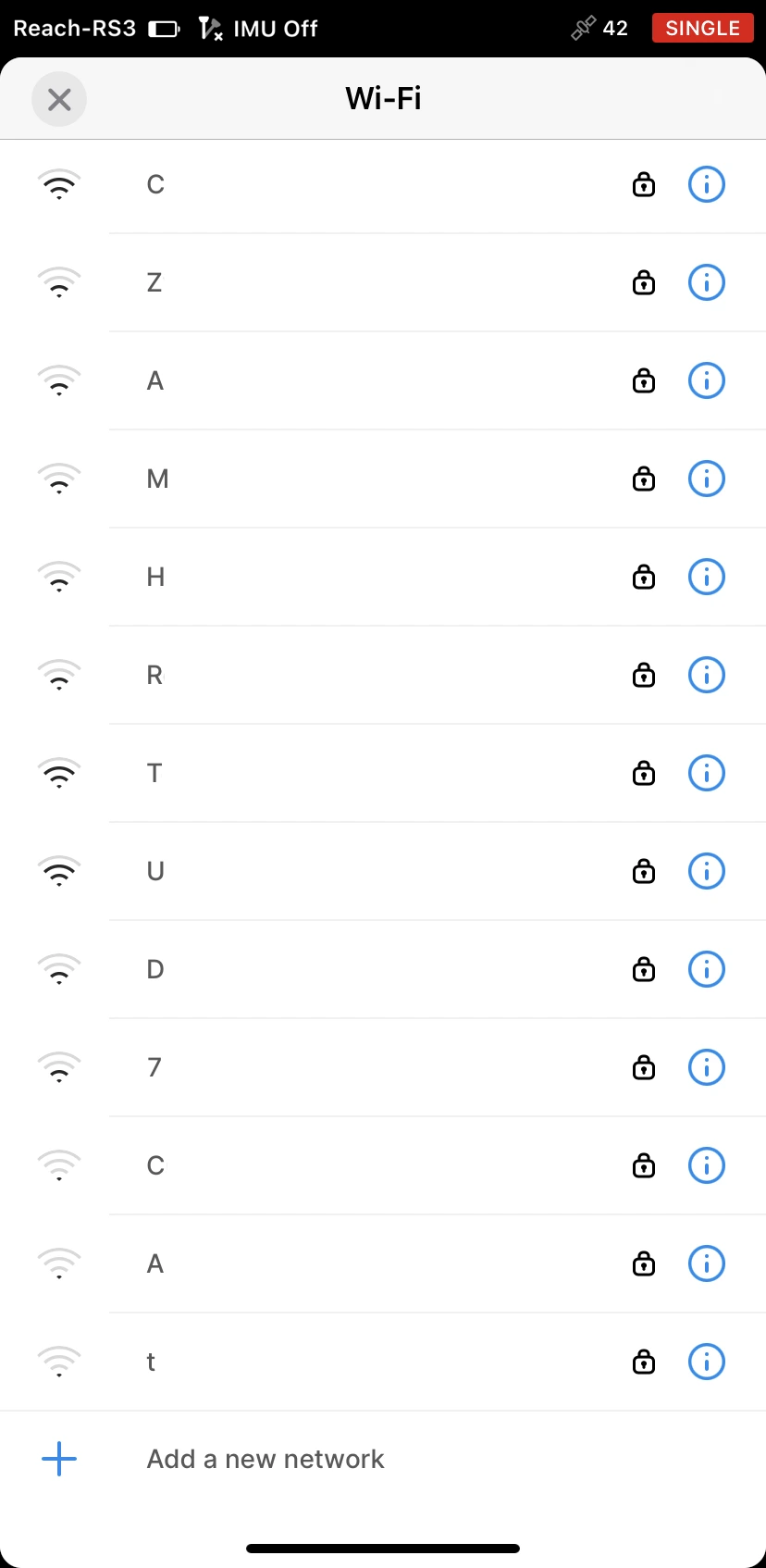
Task: View info for network T
Action: tap(707, 773)
